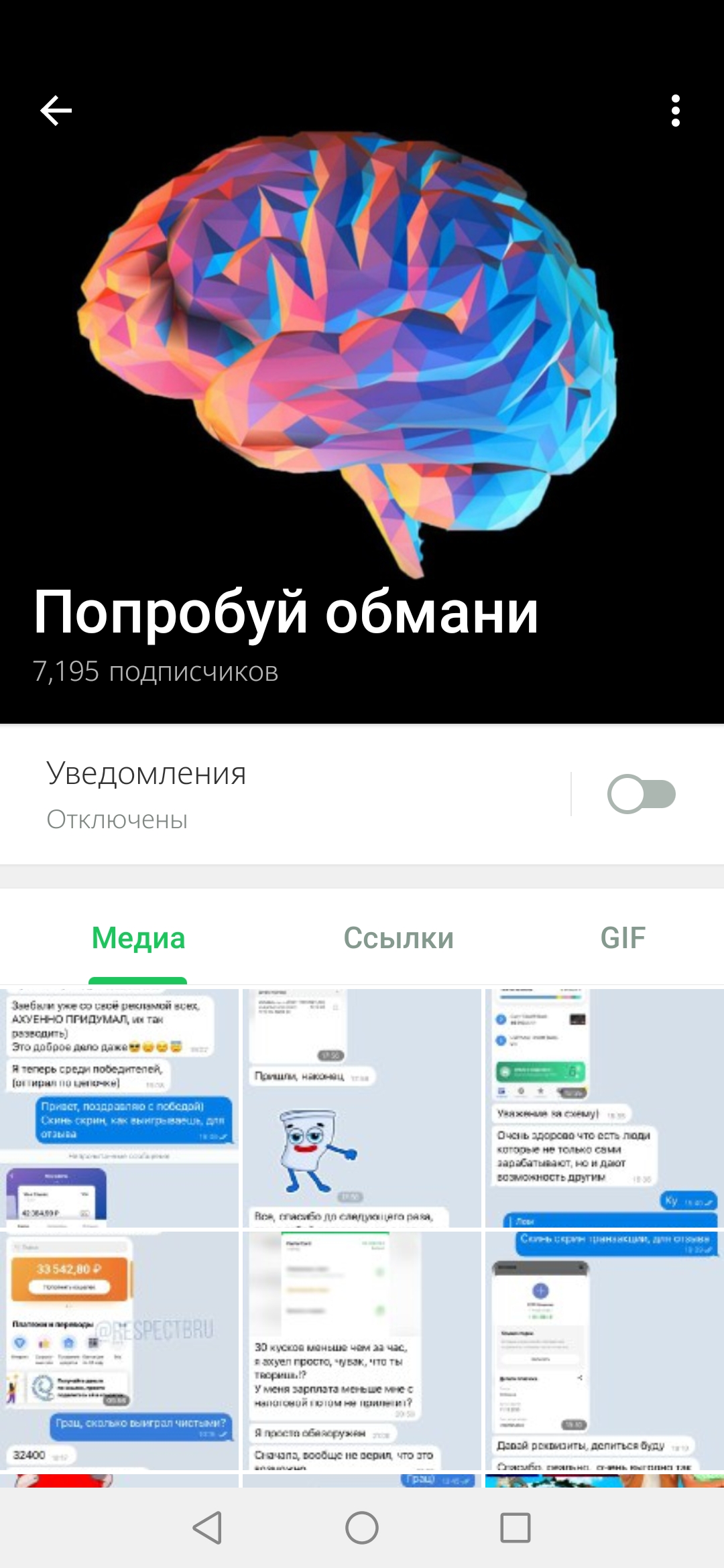This screenshot has width=724, height=1568.
Task: Open media tile mentioning АХУЕННО ПРИДУМАЛ
Action: (x=119, y=1108)
